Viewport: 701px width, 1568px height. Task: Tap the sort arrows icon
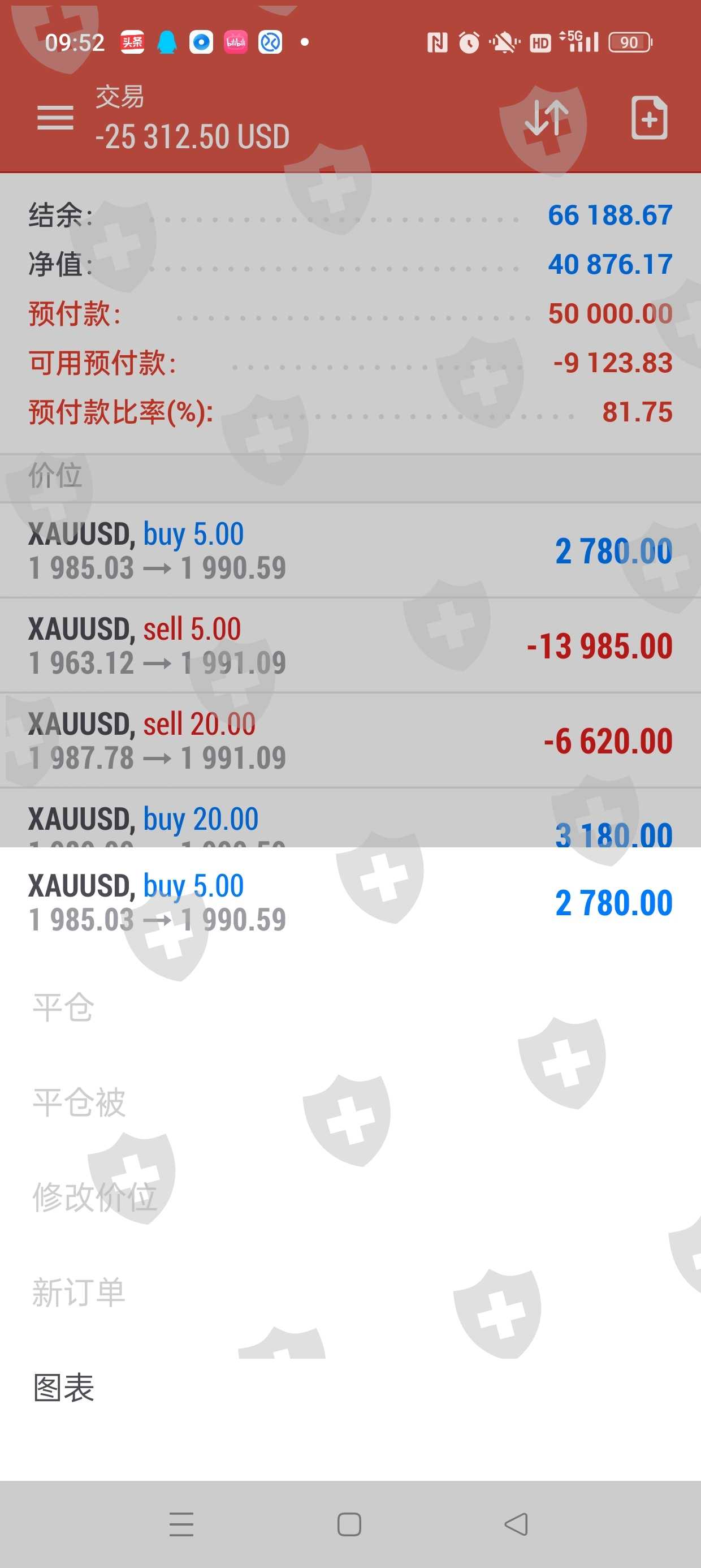tap(546, 118)
